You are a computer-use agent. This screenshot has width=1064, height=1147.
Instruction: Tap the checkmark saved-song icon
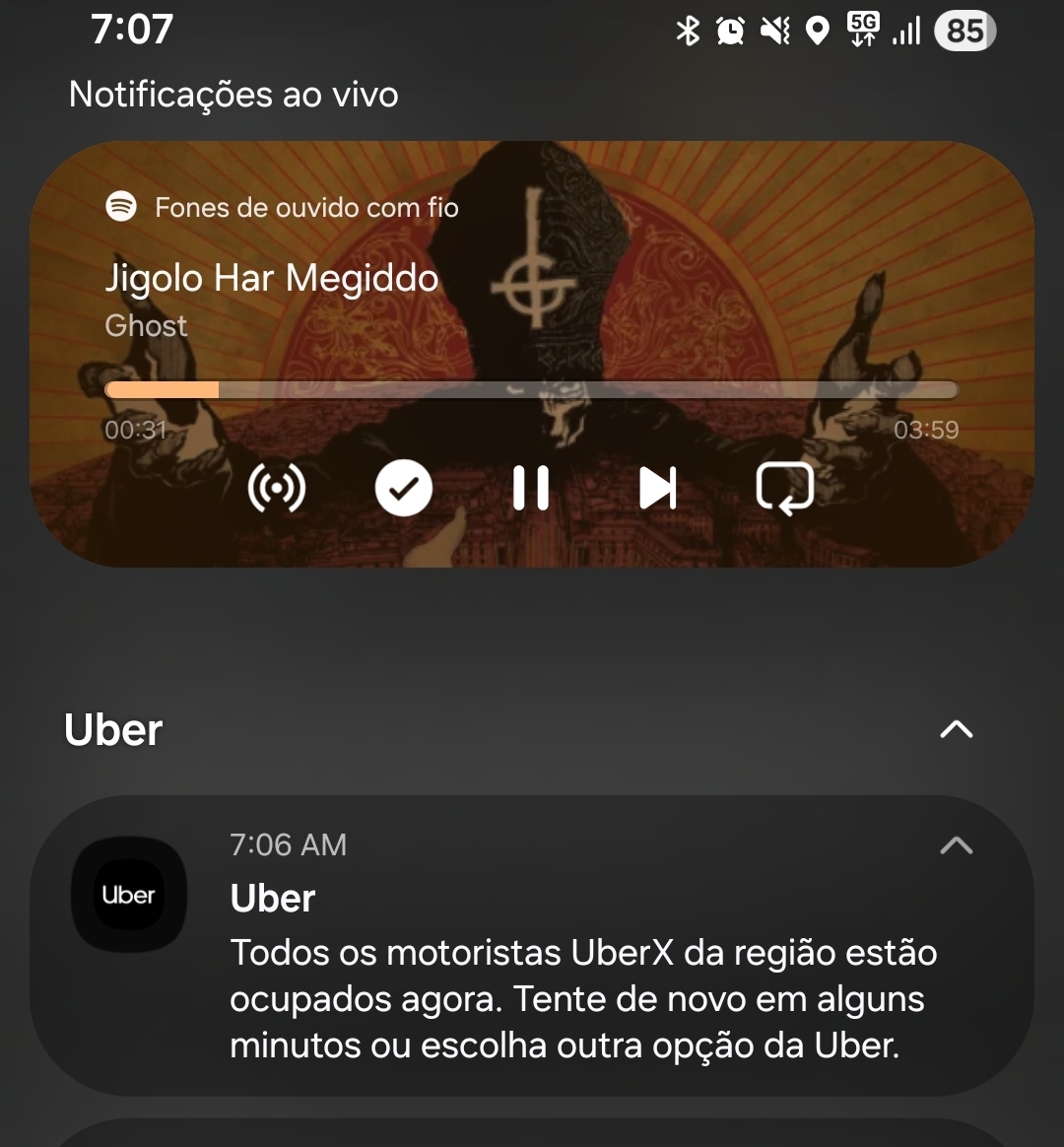[404, 488]
